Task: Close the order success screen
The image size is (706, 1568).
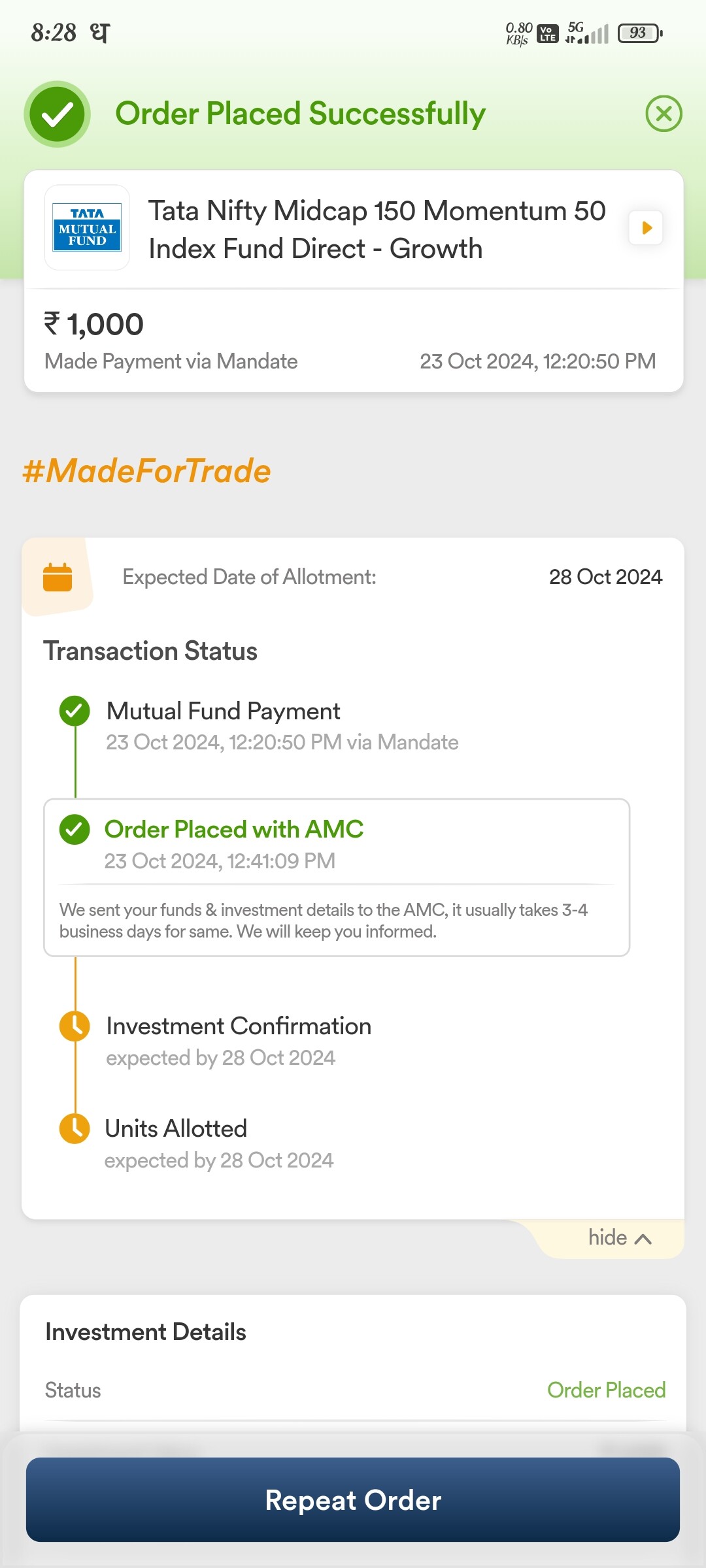Action: point(664,114)
